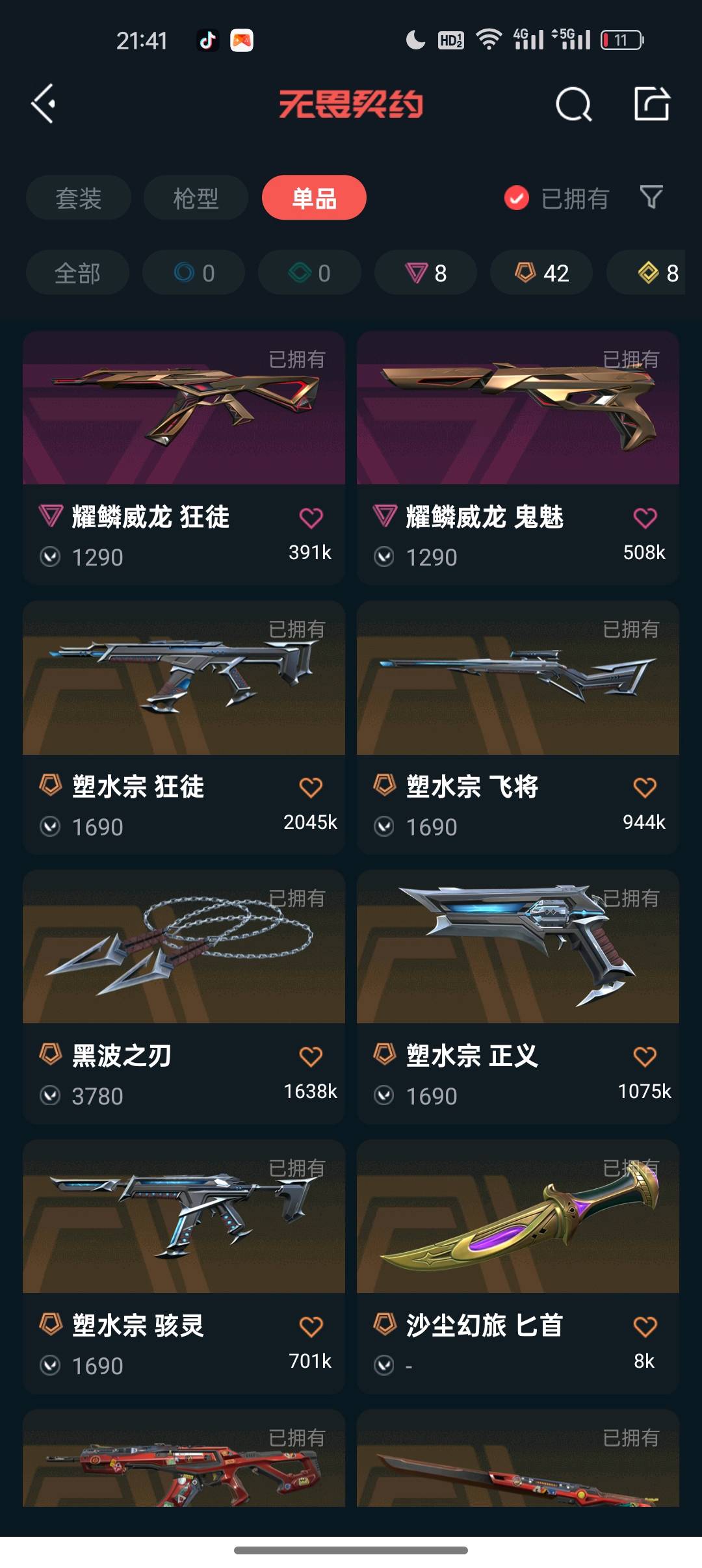Tap the share icon in header

(x=652, y=104)
